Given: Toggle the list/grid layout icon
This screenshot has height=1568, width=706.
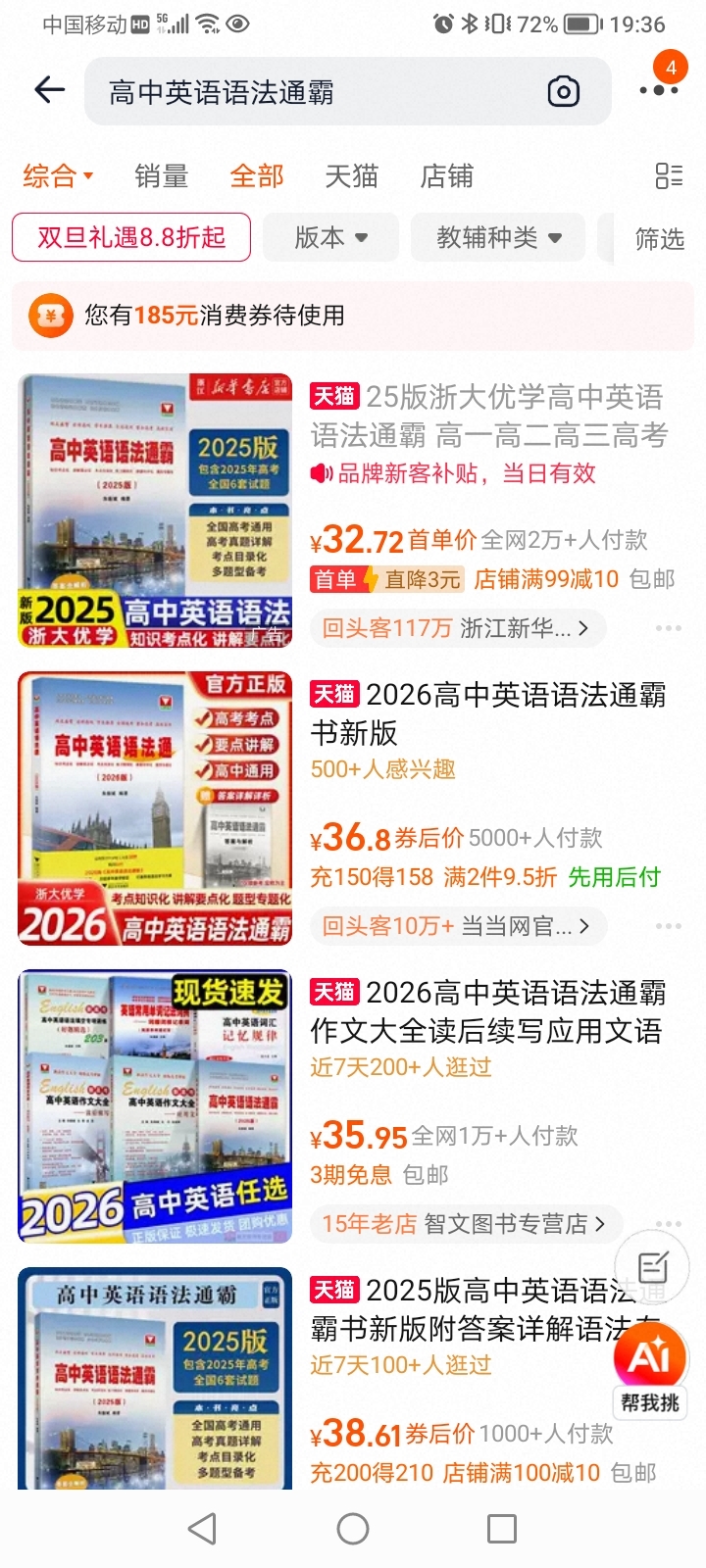Looking at the screenshot, I should [669, 176].
